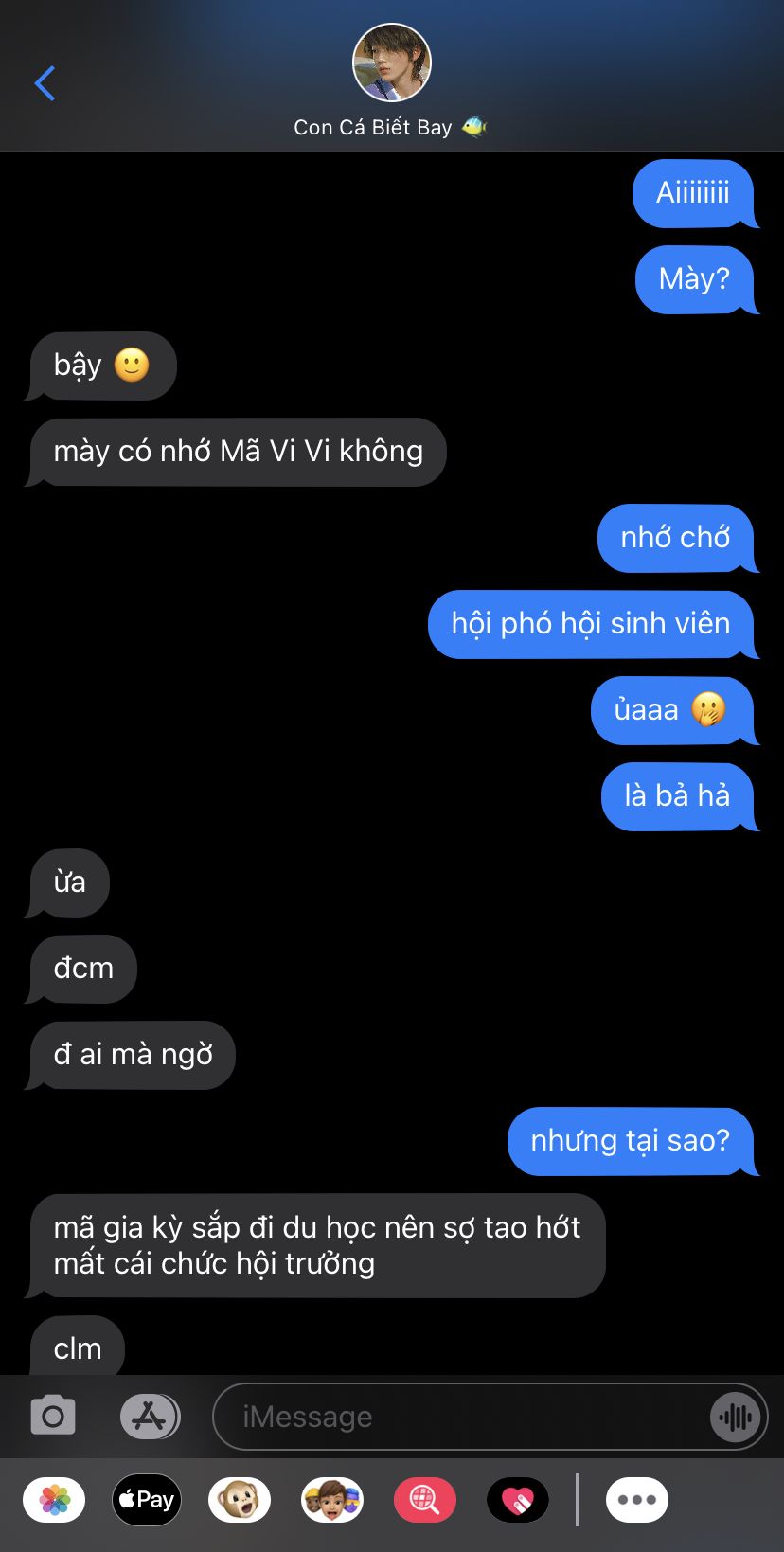Search images with the globe icon
Viewport: 784px width, 1552px height.
coord(425,1500)
